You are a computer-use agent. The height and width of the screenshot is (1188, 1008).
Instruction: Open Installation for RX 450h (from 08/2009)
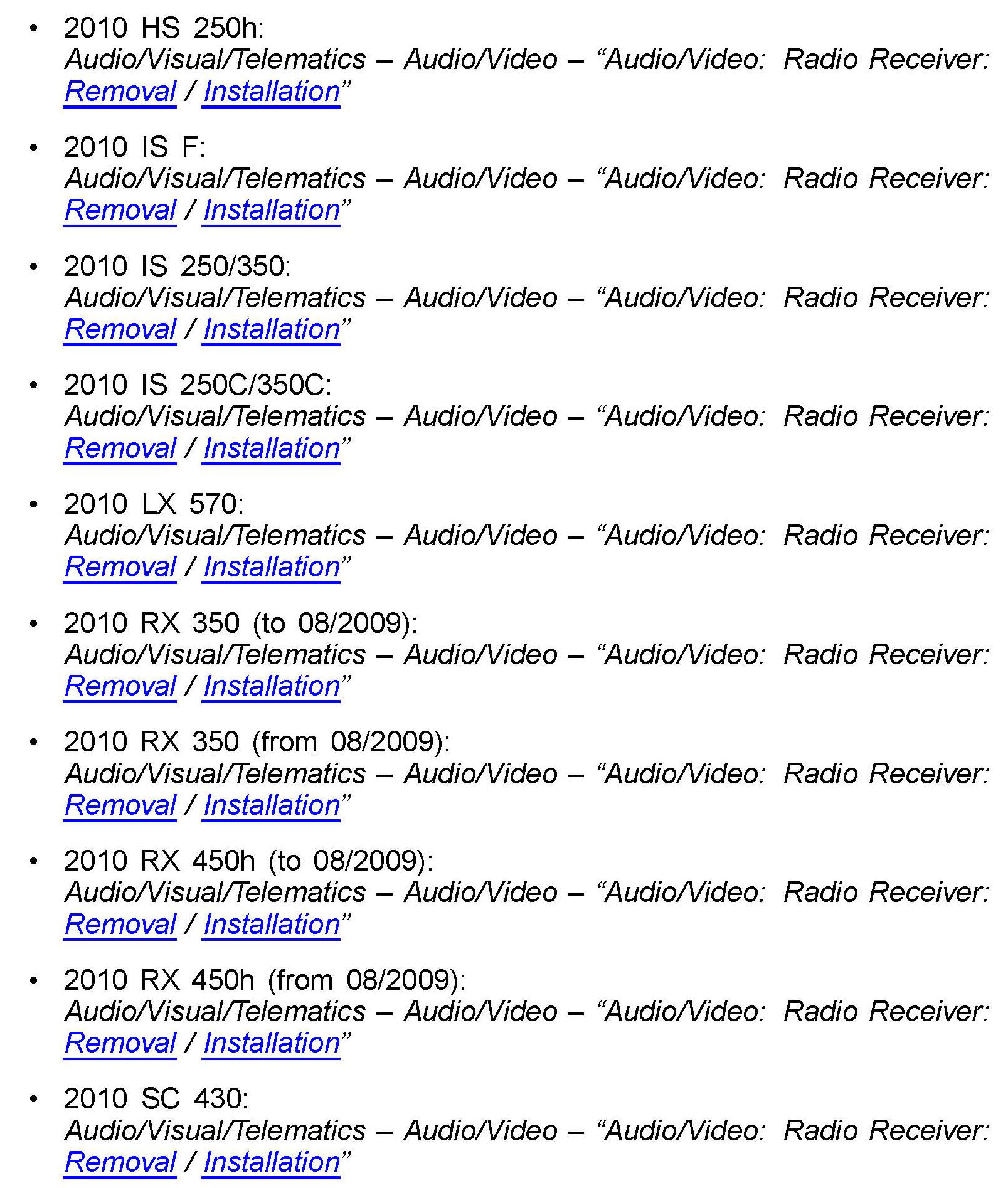pos(271,1043)
